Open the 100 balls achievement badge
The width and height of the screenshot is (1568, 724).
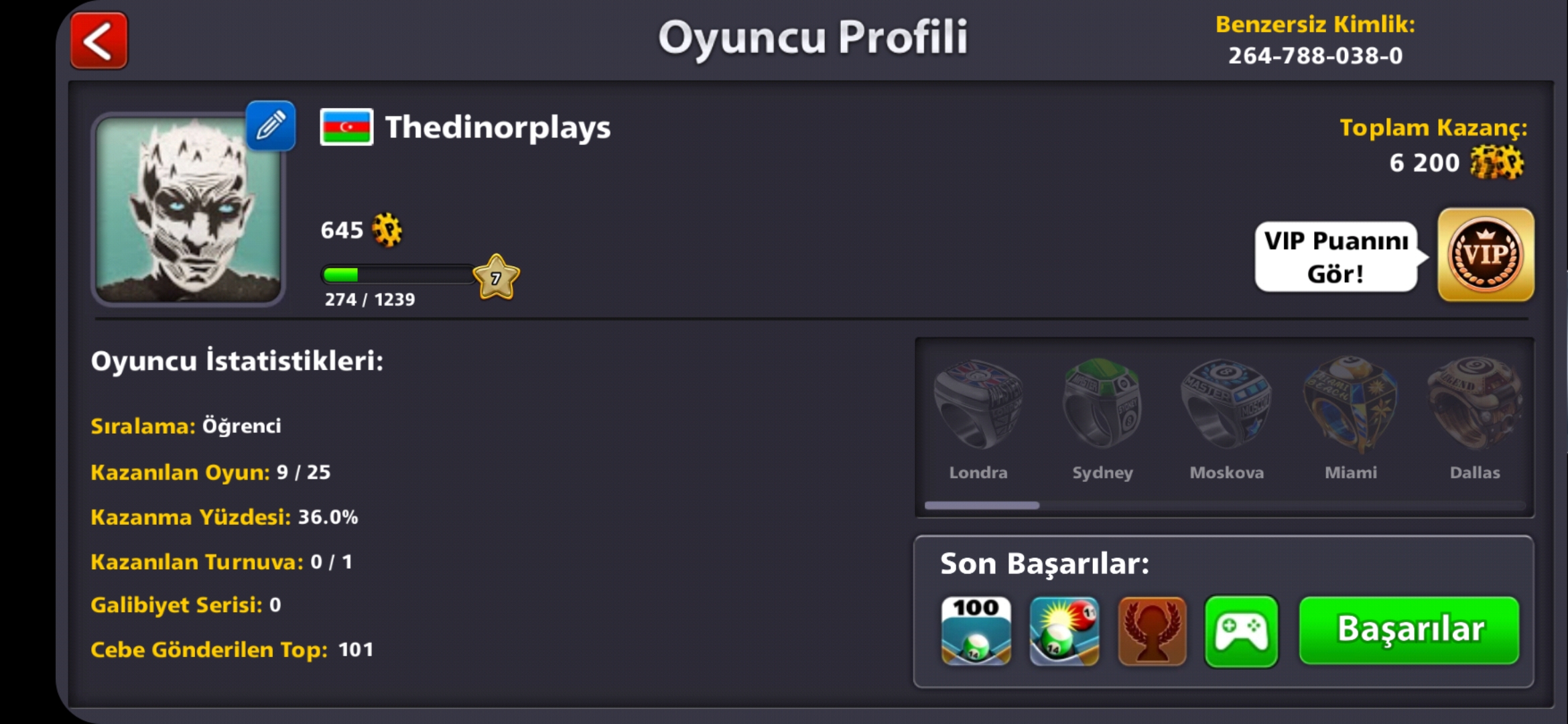(x=976, y=631)
